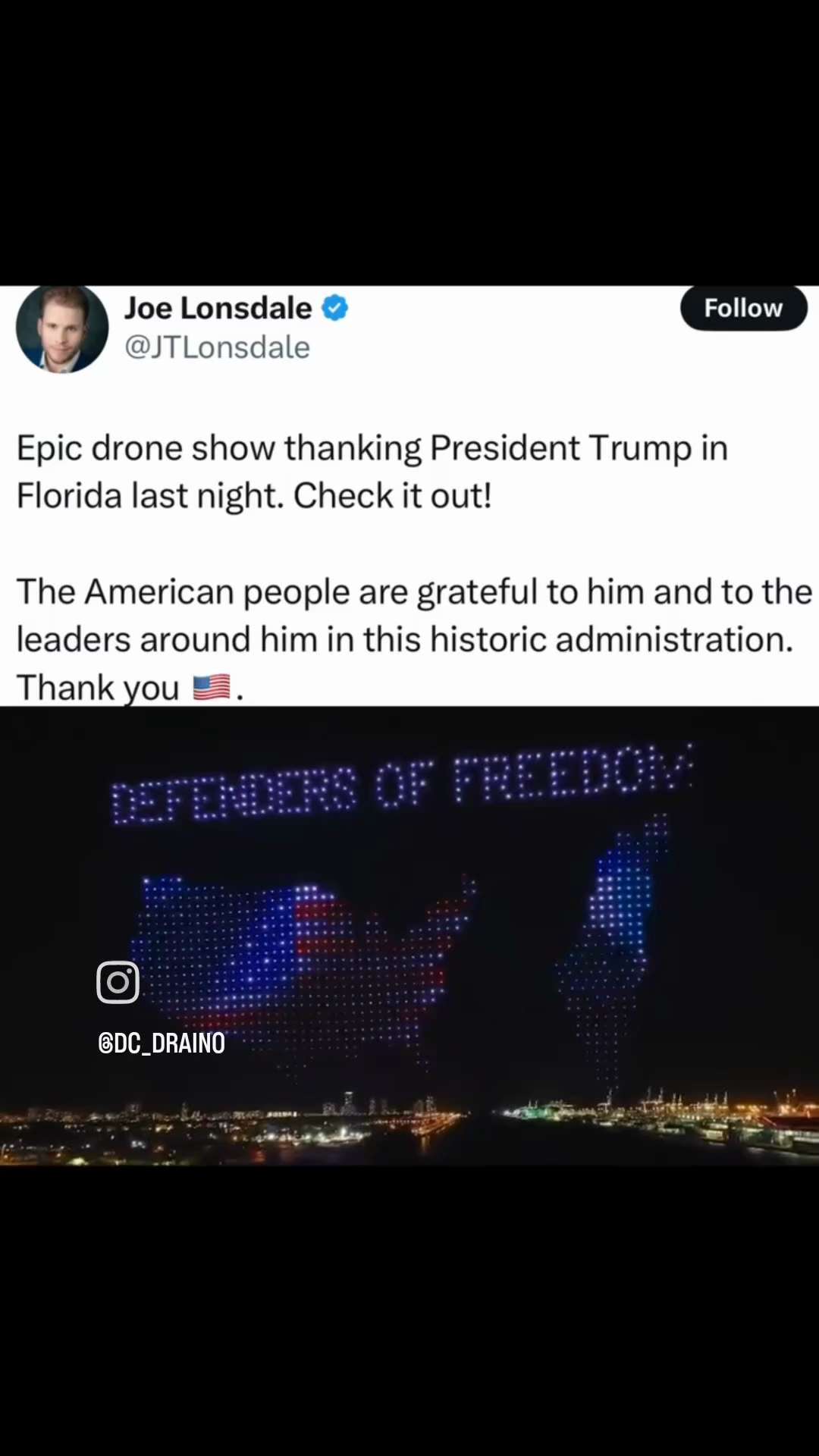Tap the flag emoji in the tweet
Image resolution: width=819 pixels, height=1456 pixels.
pyautogui.click(x=213, y=686)
